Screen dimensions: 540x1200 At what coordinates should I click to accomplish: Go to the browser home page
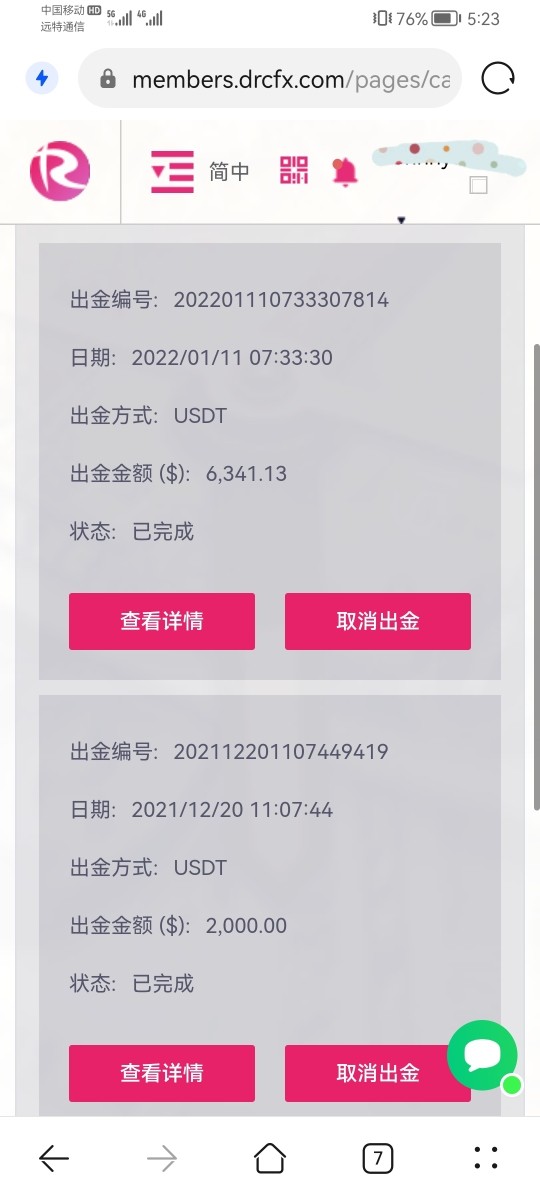tap(270, 1159)
